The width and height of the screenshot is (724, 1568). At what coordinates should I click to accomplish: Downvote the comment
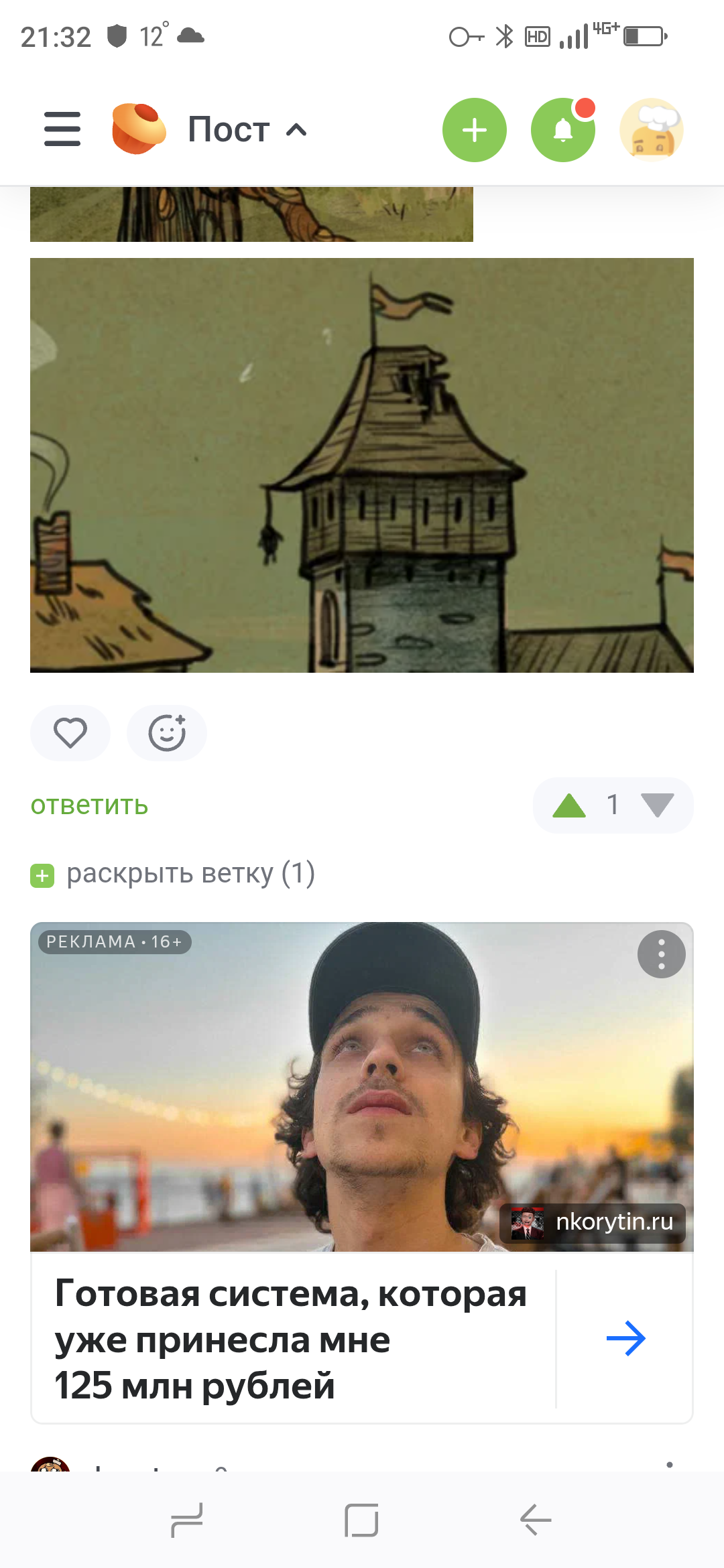657,805
